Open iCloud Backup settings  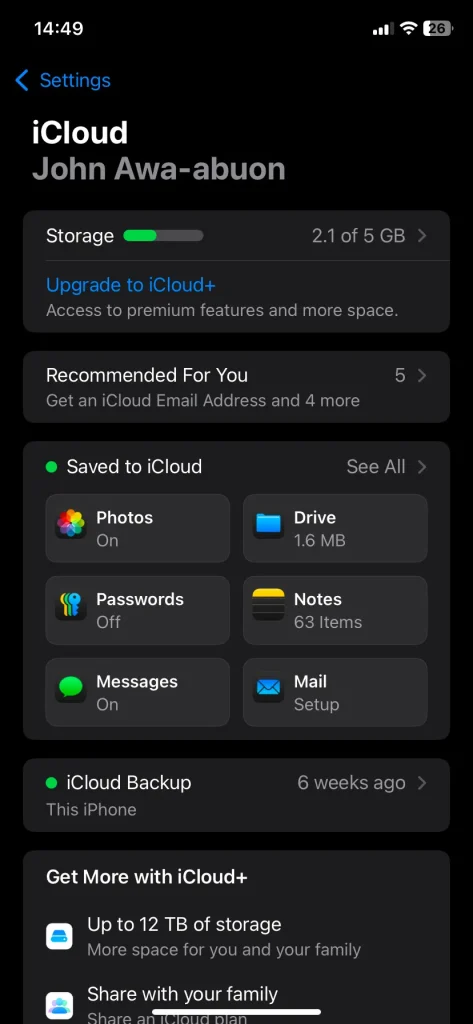pos(236,795)
